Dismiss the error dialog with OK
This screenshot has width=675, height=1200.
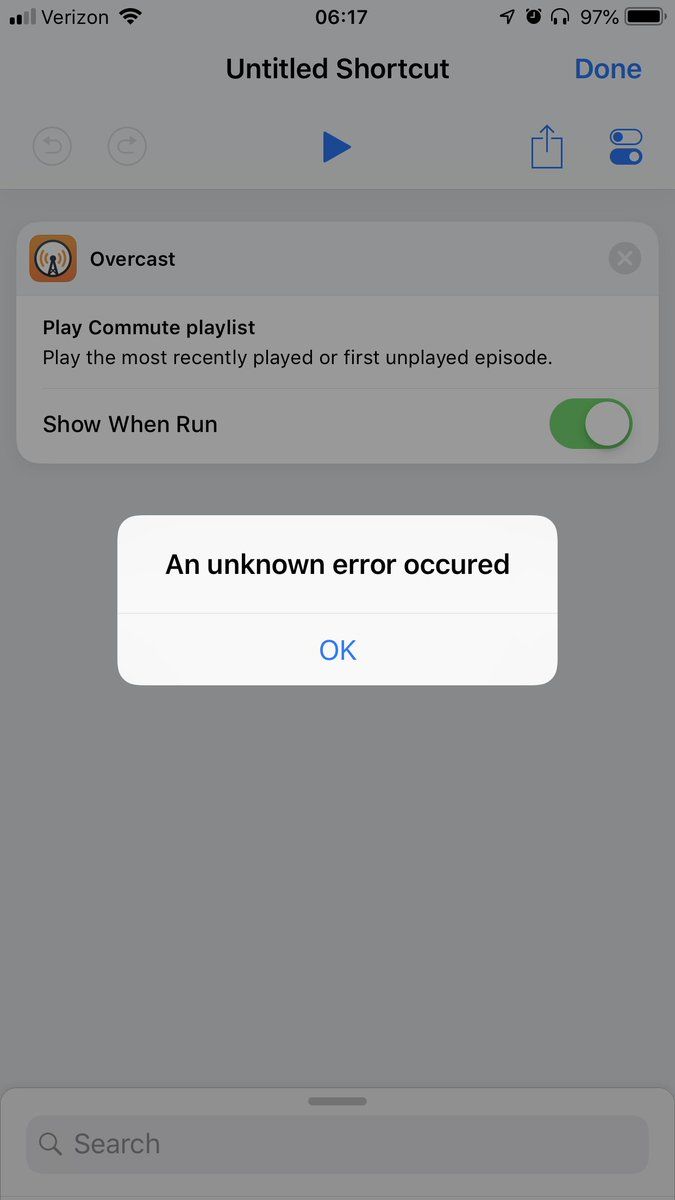tap(337, 650)
